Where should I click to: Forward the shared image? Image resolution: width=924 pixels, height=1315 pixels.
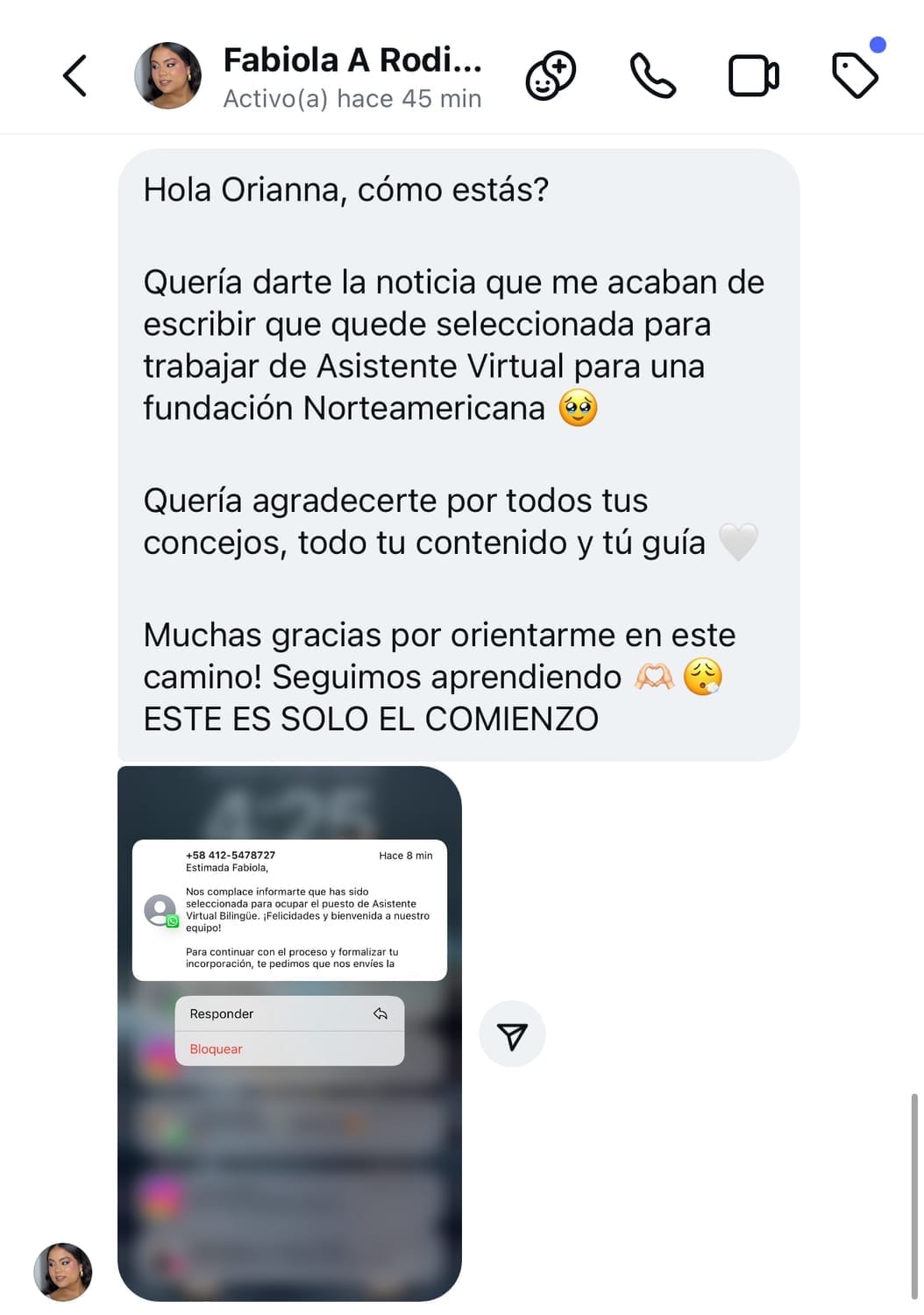pos(512,1034)
